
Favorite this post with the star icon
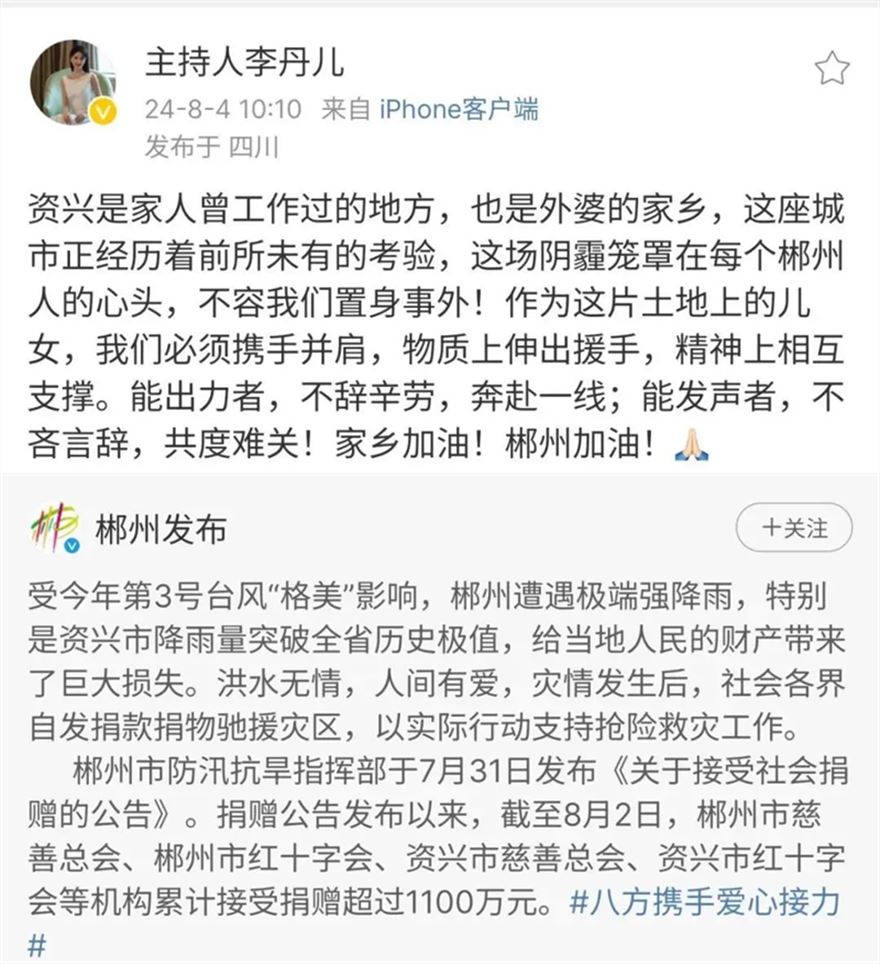(831, 69)
